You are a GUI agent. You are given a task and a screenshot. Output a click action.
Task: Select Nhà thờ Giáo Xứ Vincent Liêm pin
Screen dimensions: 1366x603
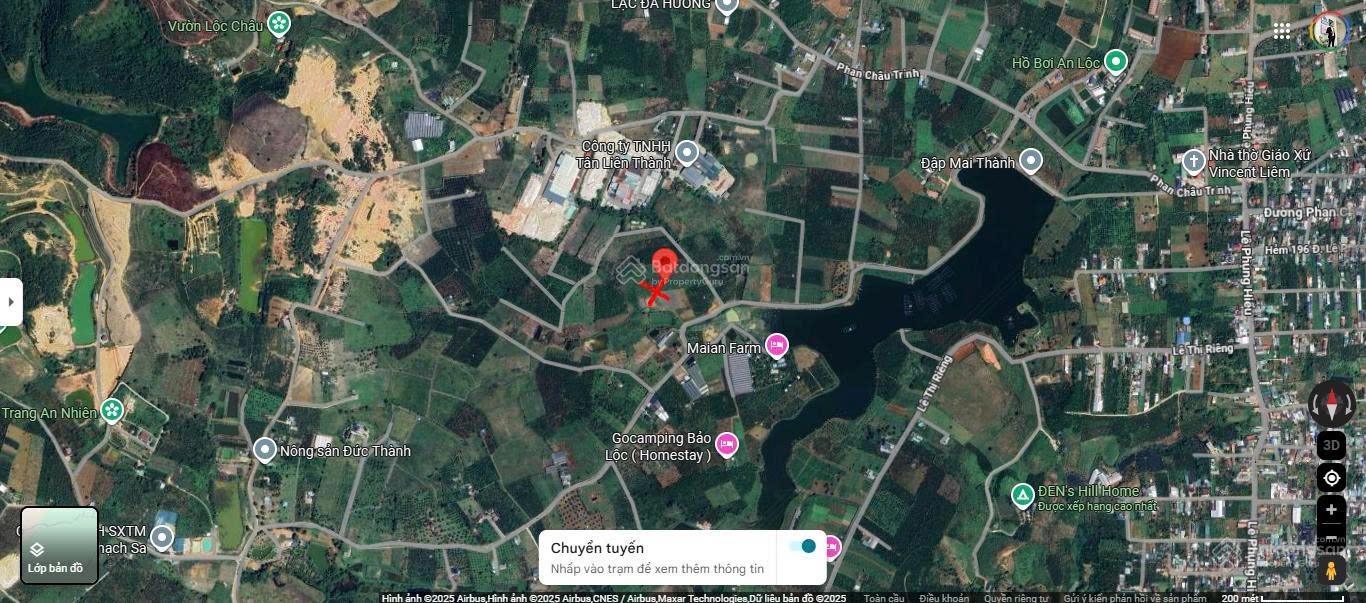pos(1193,161)
